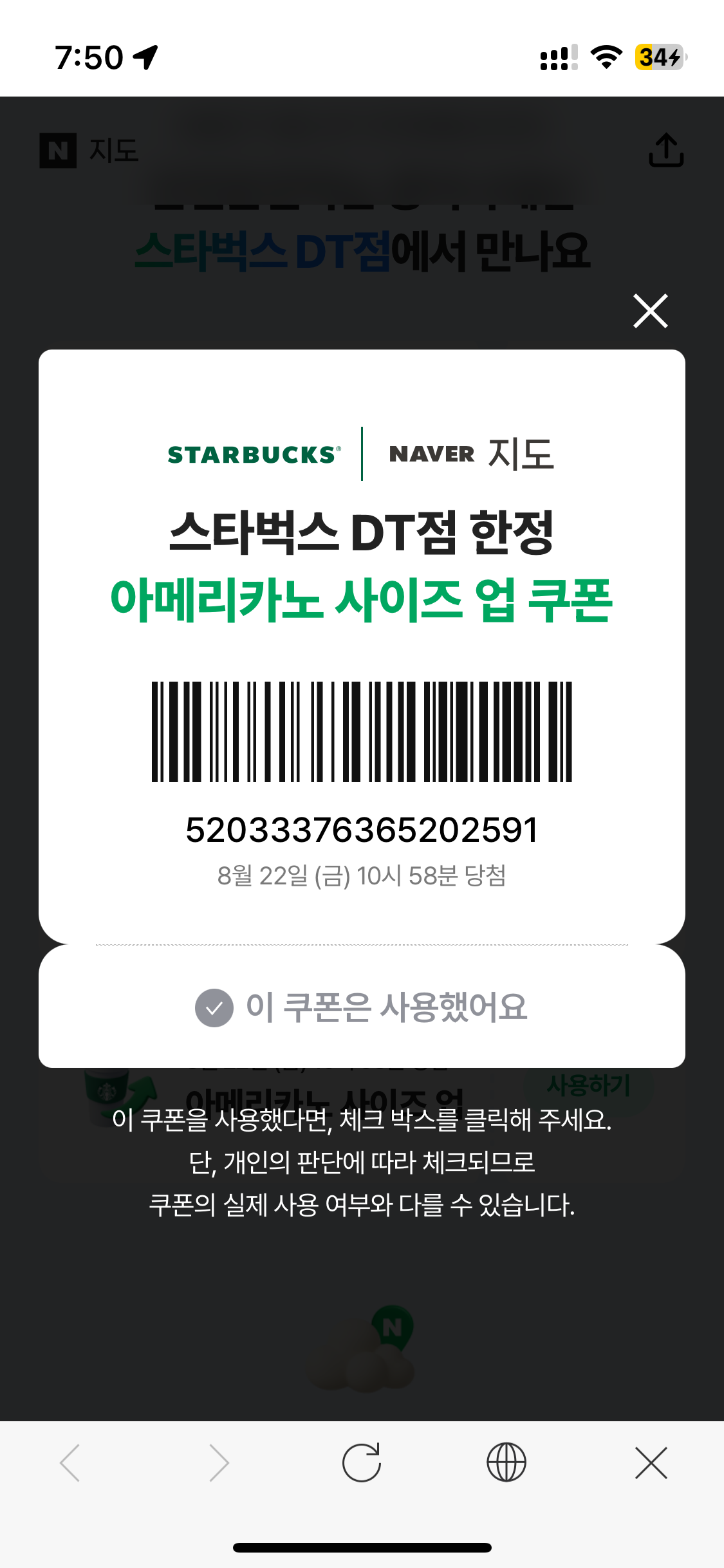Go back with the left arrow in the toolbar
Viewport: 724px width, 1568px height.
[70, 1462]
